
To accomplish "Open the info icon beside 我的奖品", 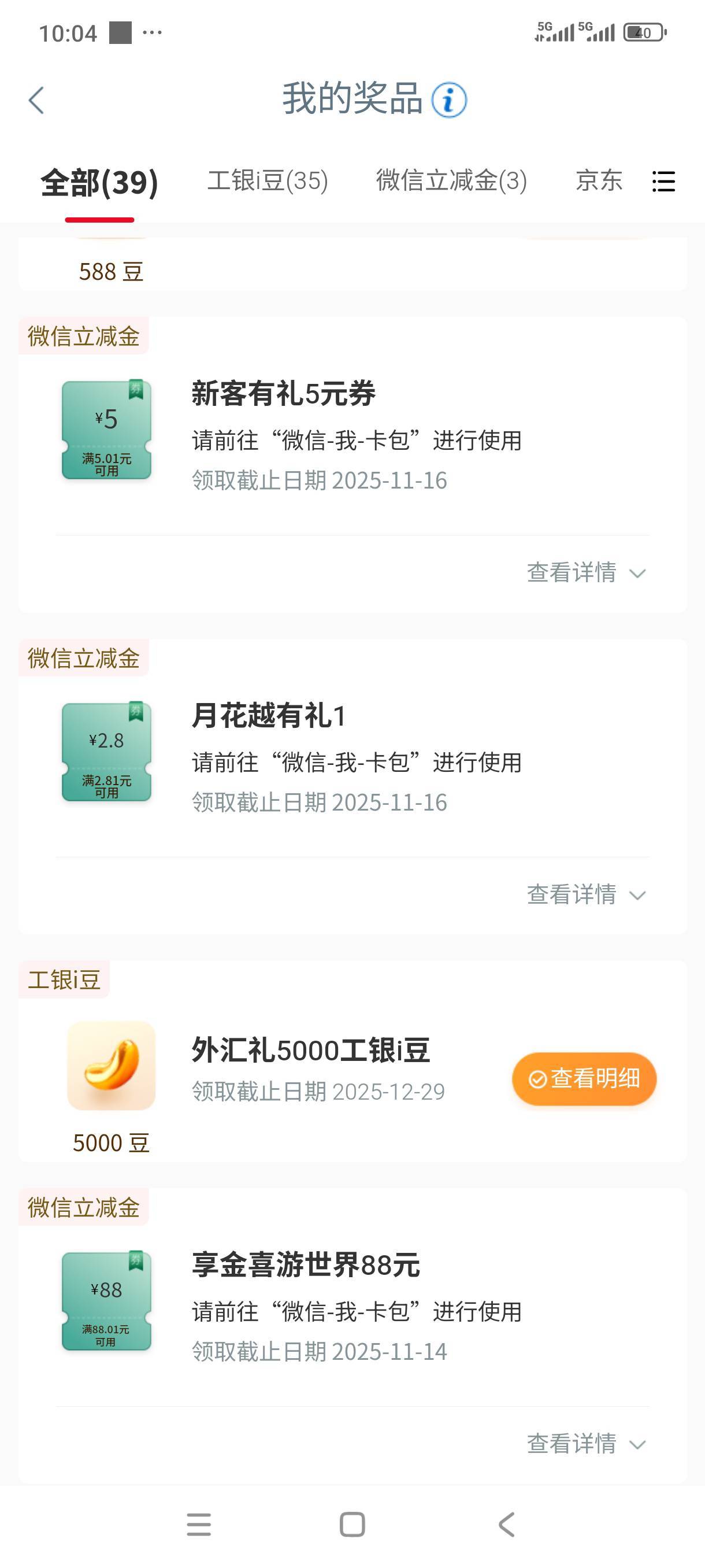I will point(449,100).
